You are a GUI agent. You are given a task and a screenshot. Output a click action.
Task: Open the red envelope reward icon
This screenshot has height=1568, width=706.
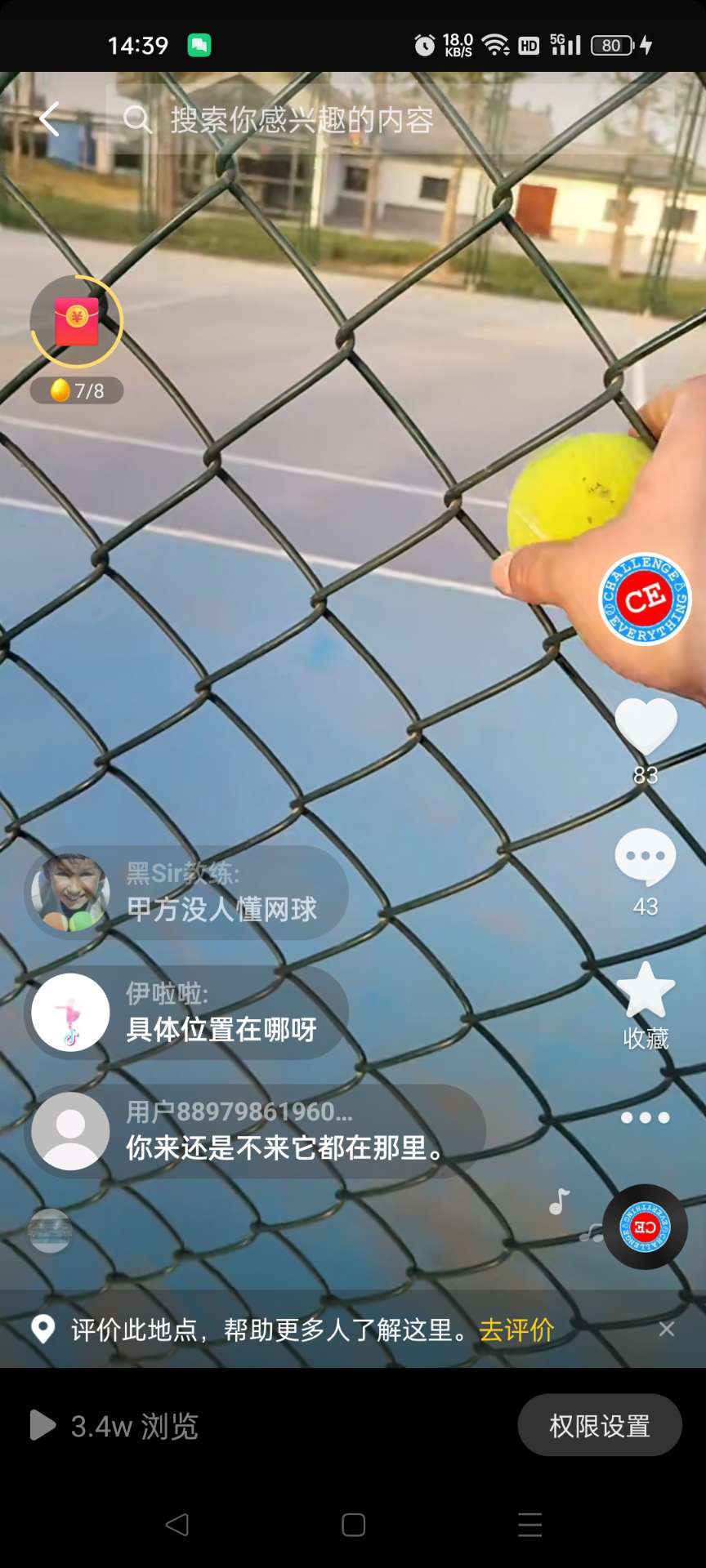coord(77,322)
